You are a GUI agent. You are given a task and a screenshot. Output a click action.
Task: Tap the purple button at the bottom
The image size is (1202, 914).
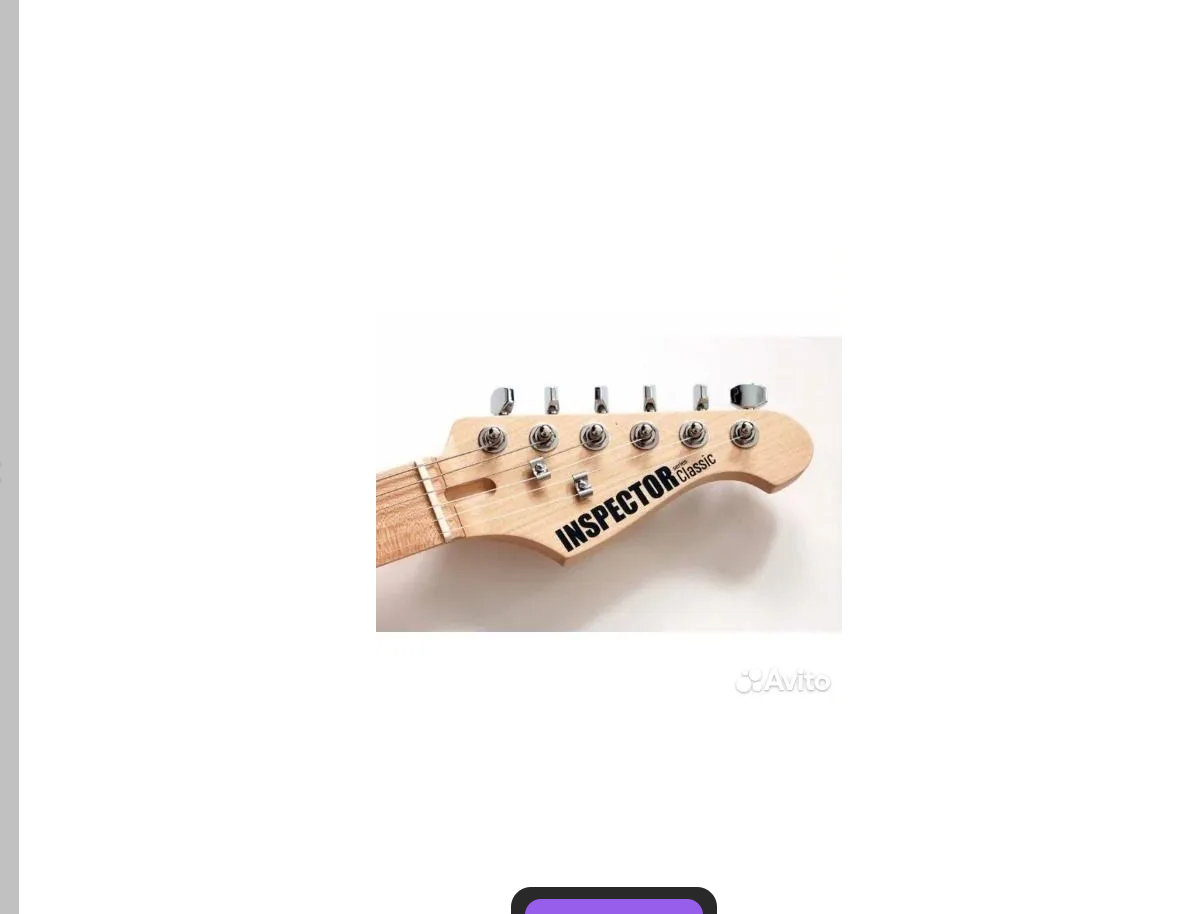(613, 905)
